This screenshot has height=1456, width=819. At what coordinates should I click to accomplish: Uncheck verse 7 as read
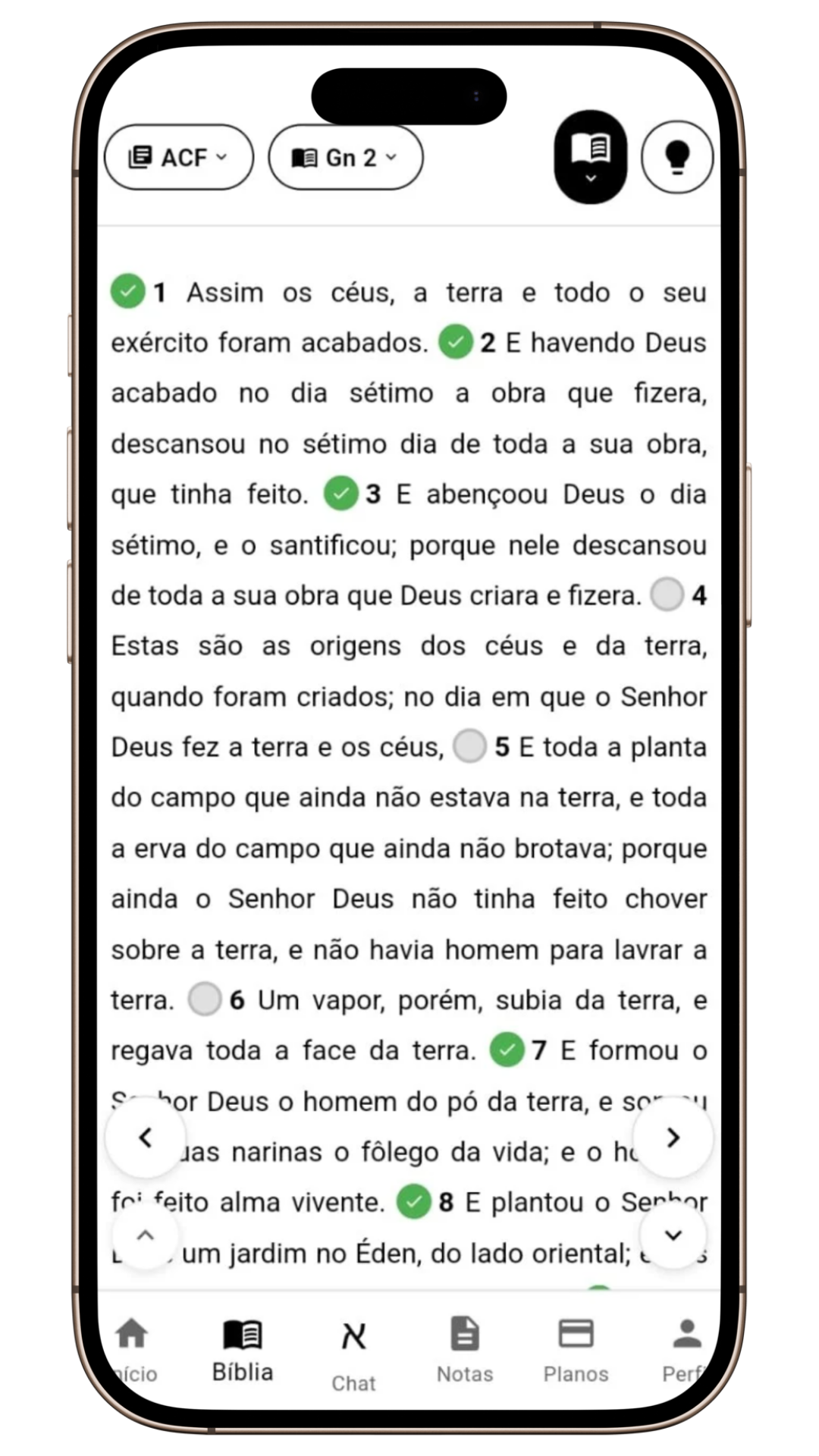[x=507, y=1050]
